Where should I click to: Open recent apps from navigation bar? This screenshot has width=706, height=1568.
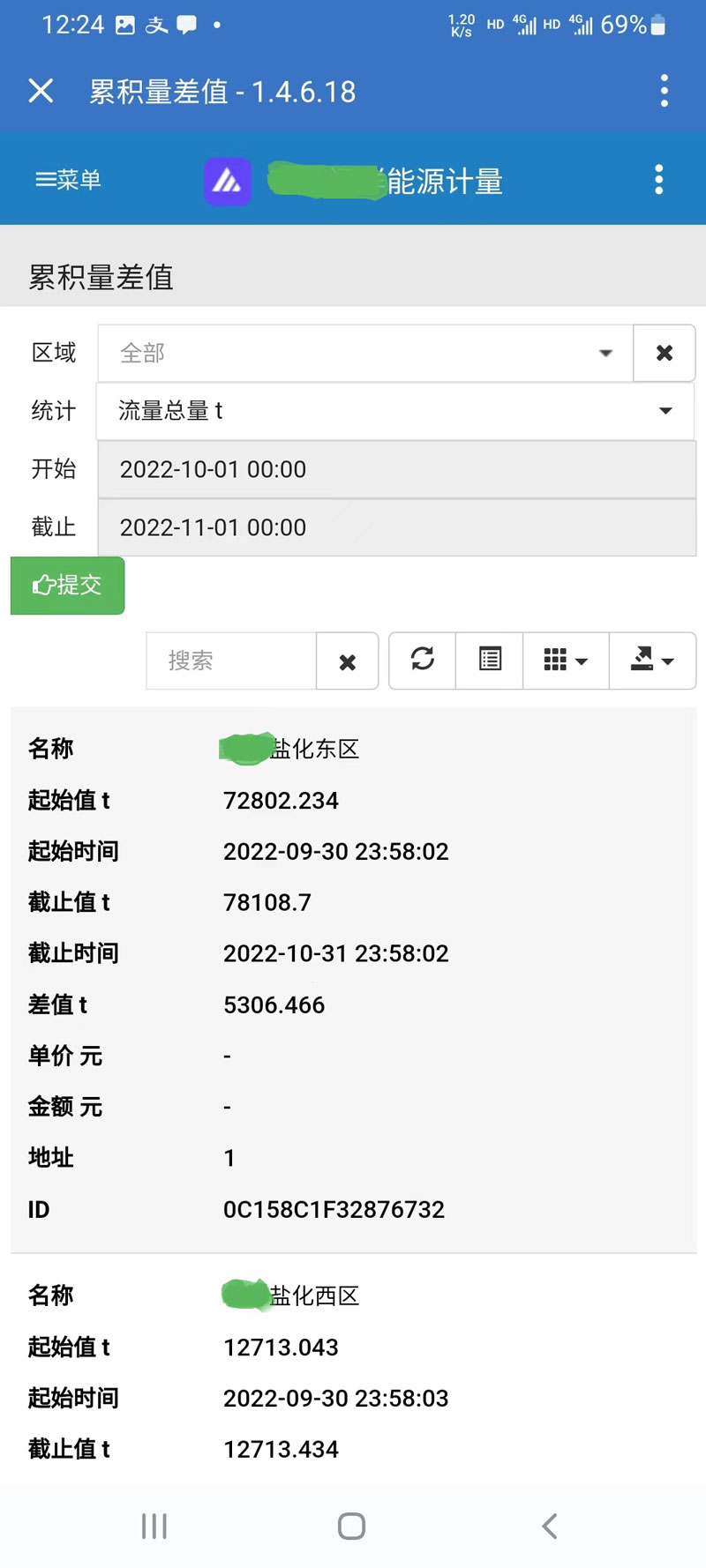coord(154,1526)
